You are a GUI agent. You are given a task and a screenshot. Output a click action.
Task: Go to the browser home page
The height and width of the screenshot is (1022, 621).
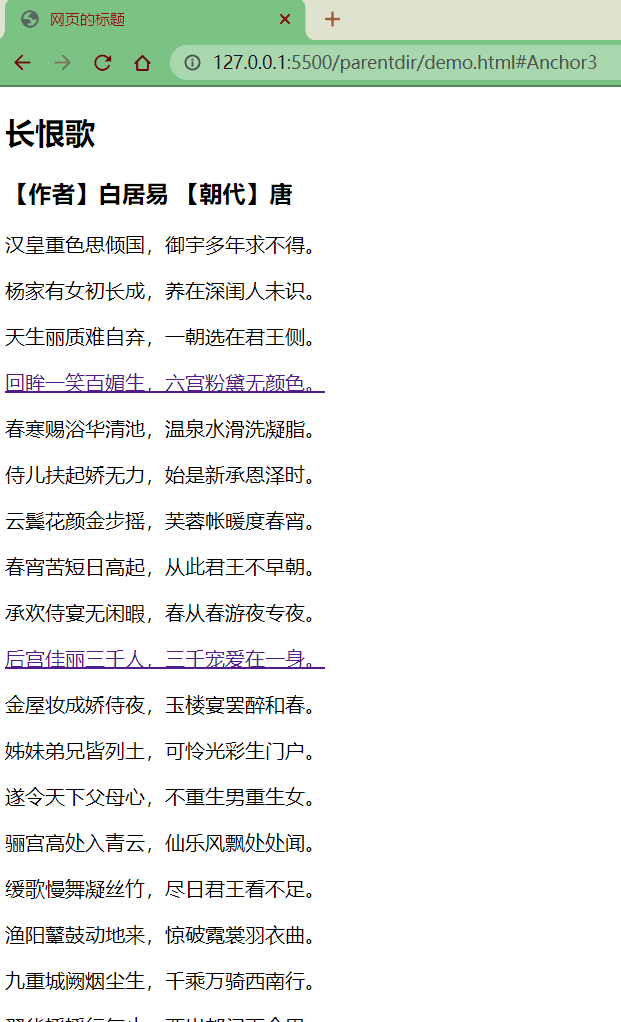142,63
